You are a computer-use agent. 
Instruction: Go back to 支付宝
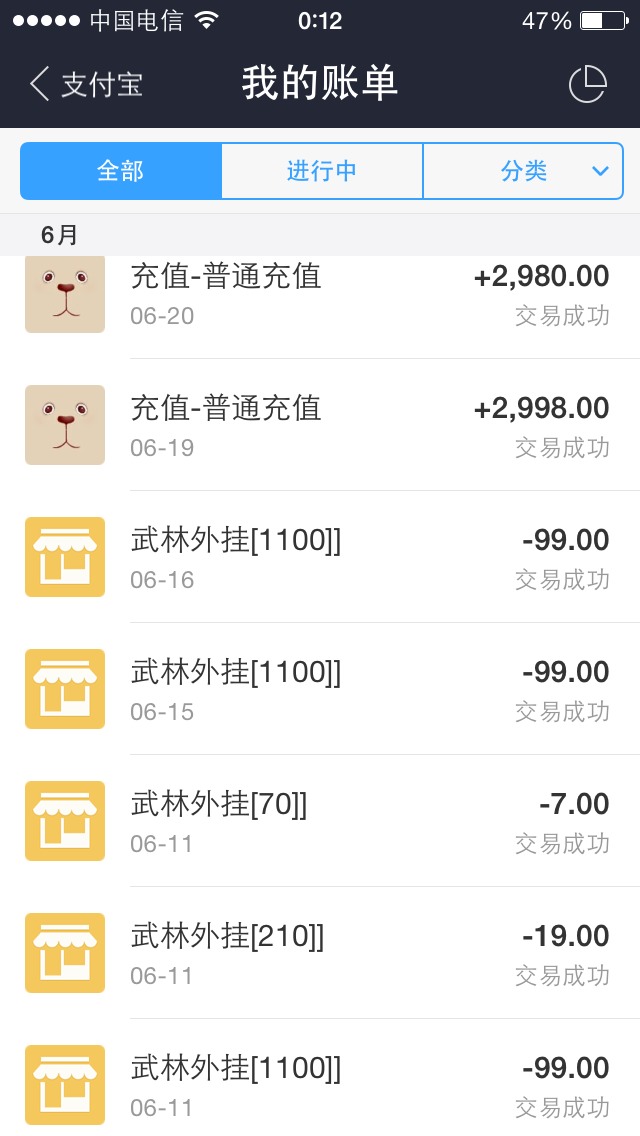coord(86,84)
